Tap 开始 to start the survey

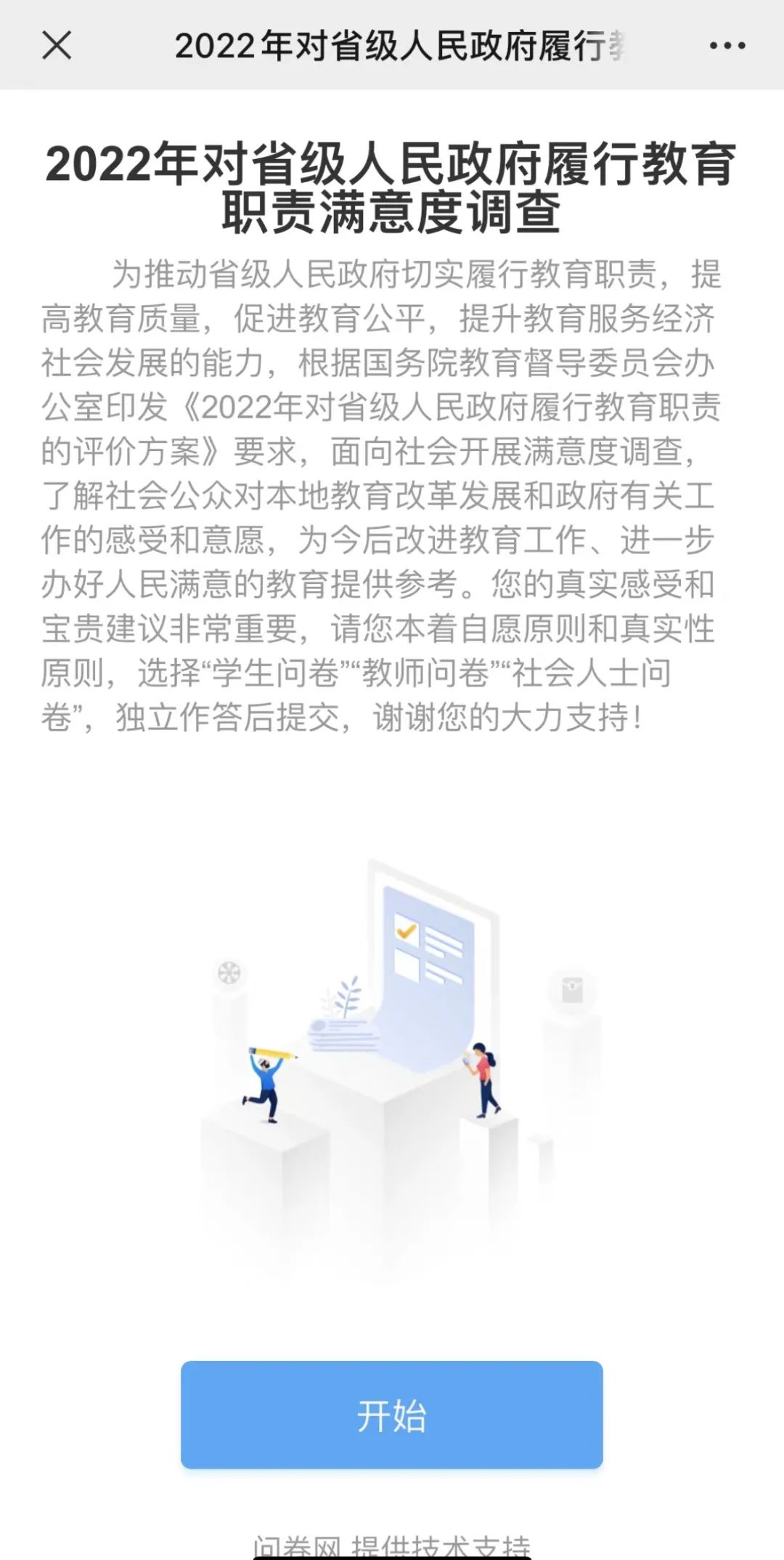pos(391,1415)
